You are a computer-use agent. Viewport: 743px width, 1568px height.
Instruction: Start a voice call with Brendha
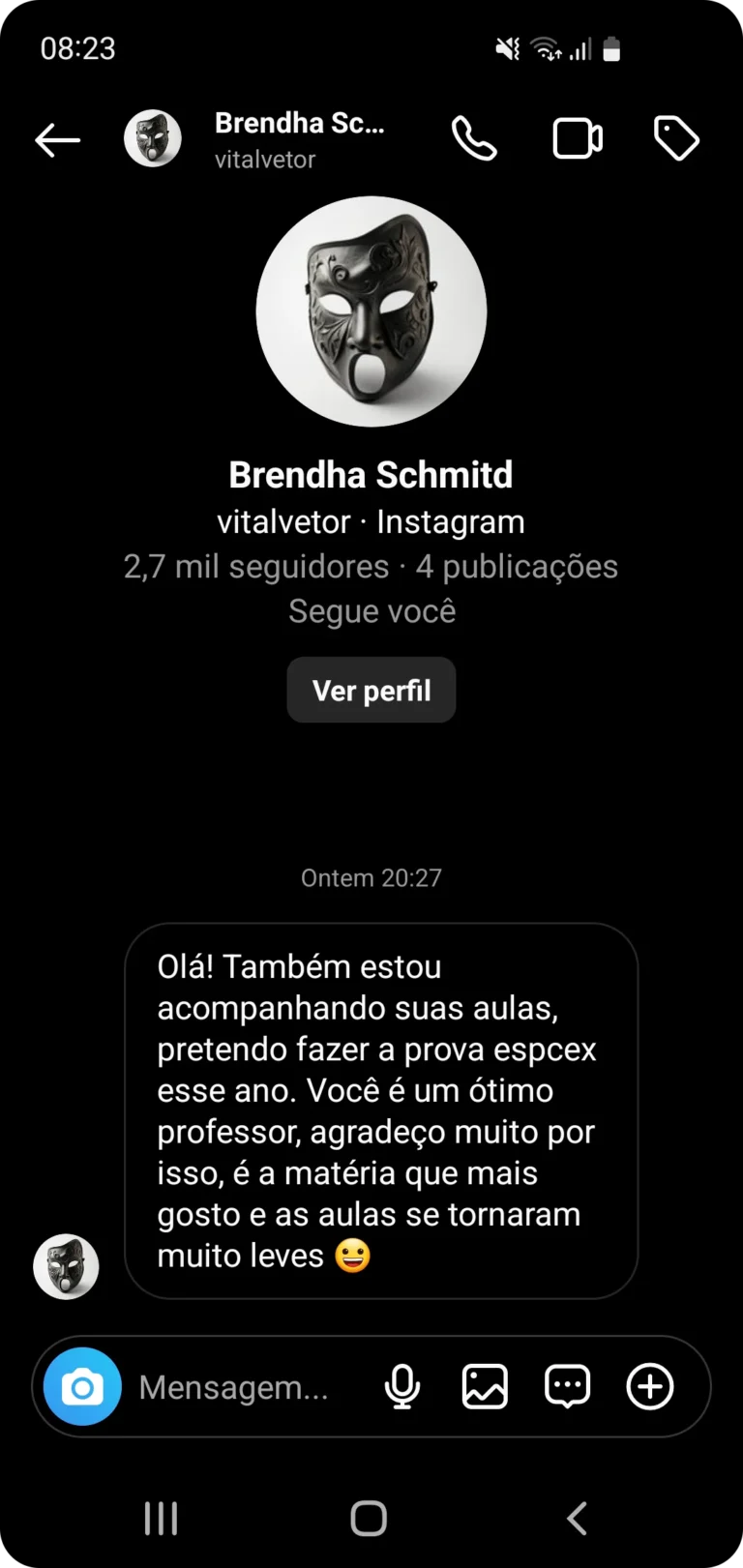pos(473,138)
